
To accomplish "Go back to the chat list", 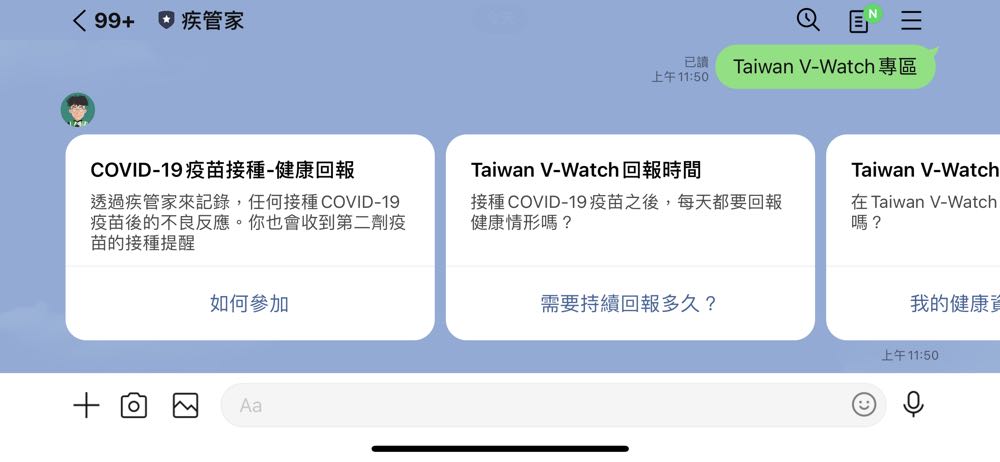I will pos(80,21).
